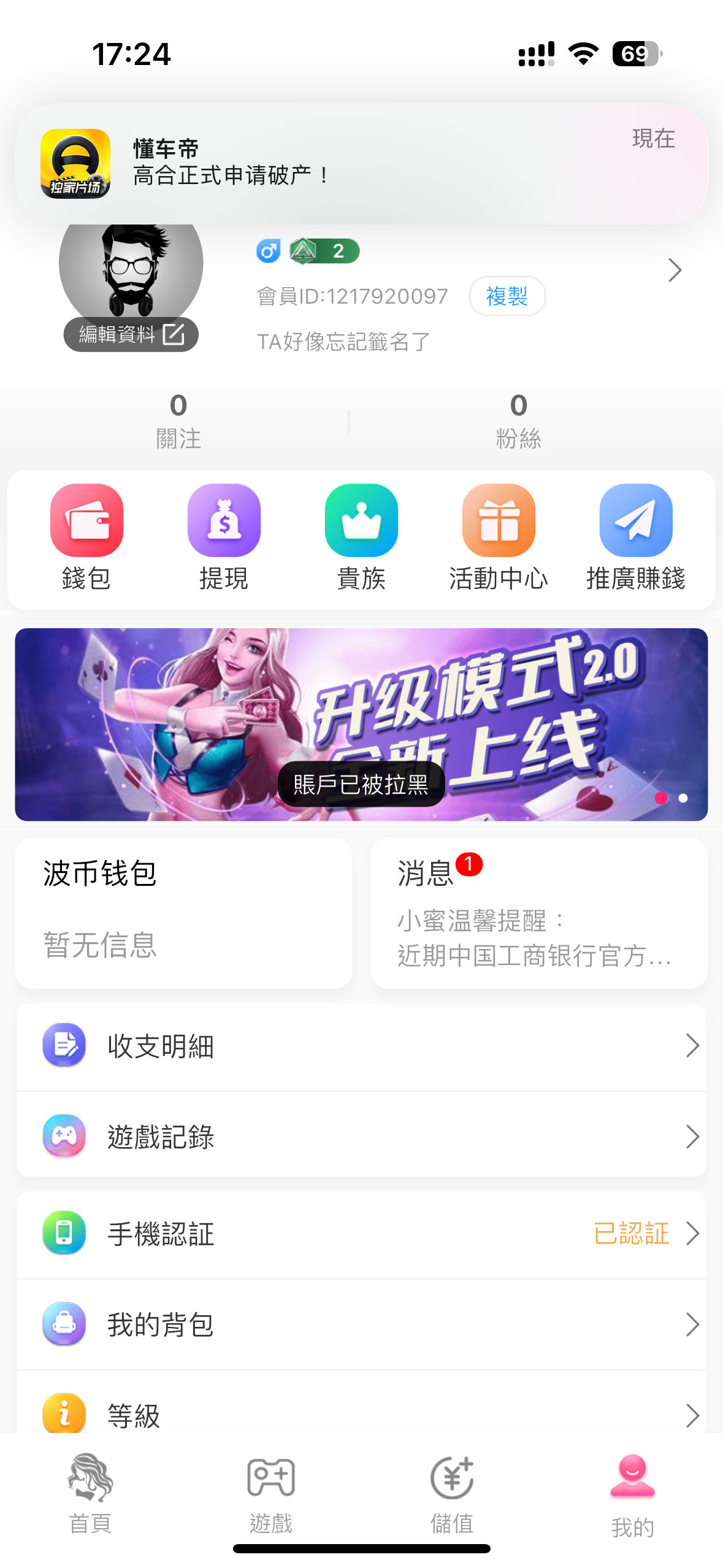Expand profile details with right arrow
The width and height of the screenshot is (723, 1568).
tap(675, 270)
